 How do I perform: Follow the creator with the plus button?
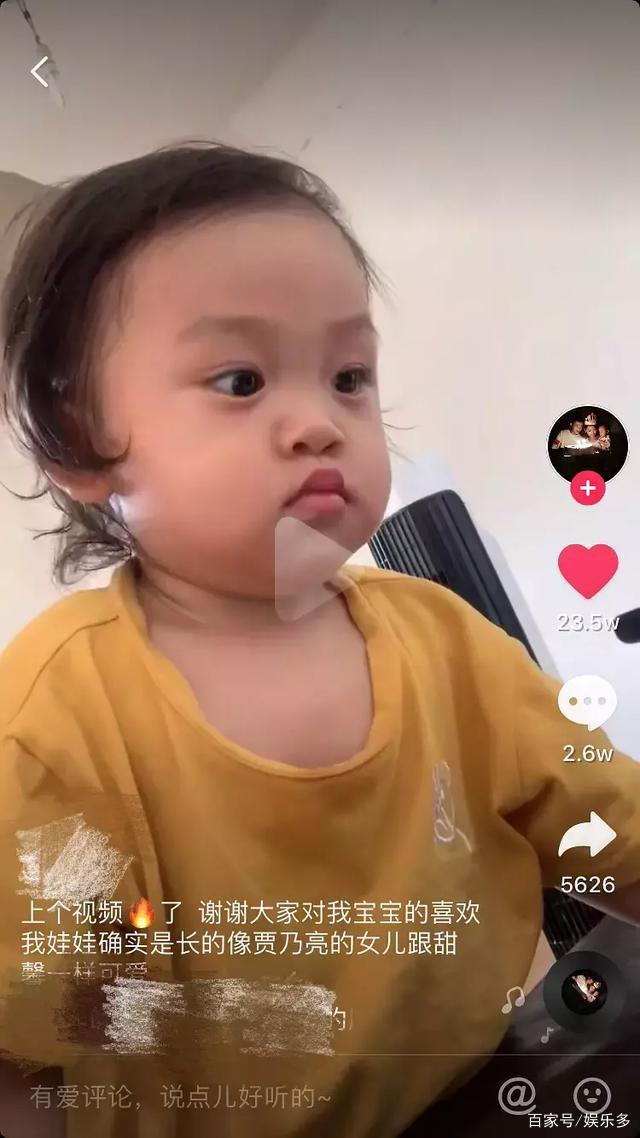pyautogui.click(x=587, y=489)
